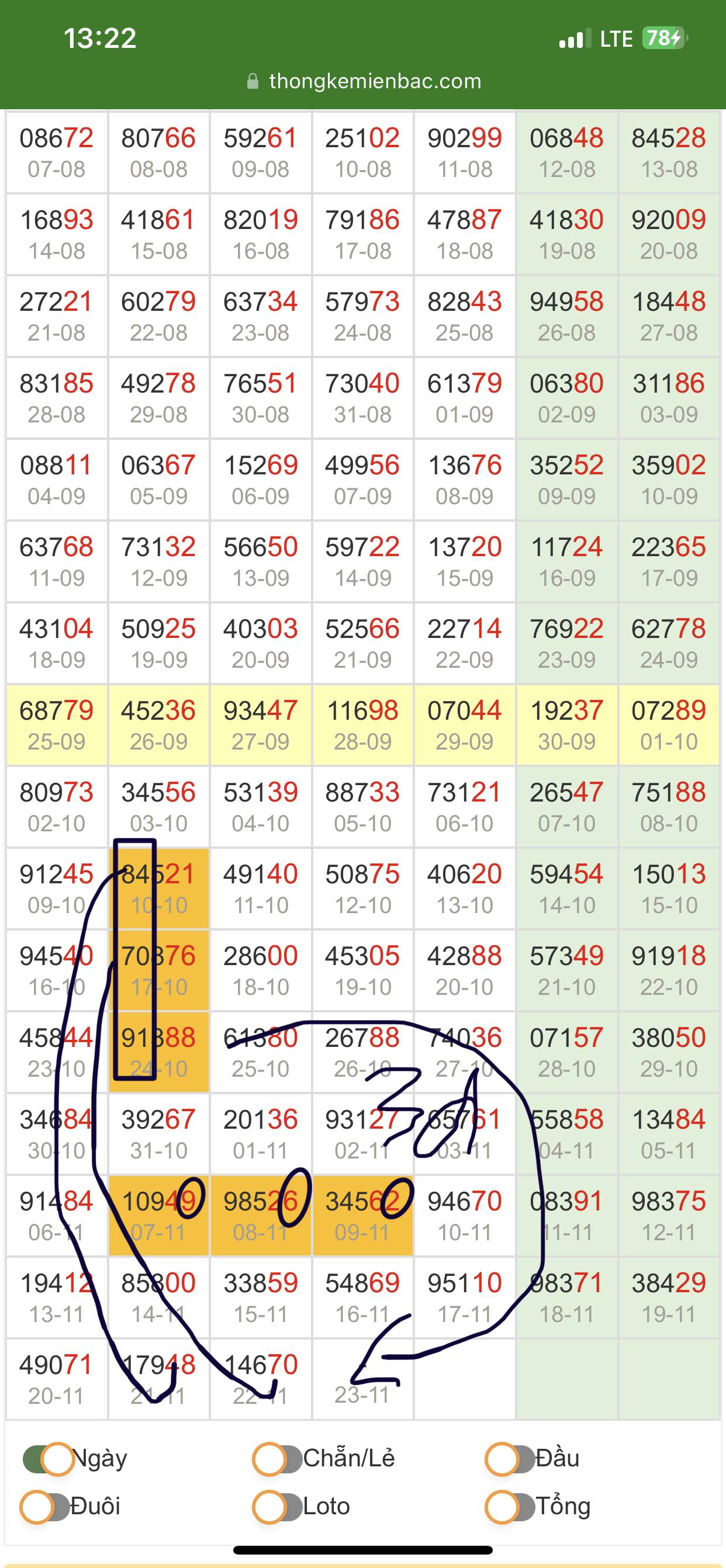Viewport: 726px width, 1568px height.
Task: Turn on the Loto toggle
Action: [278, 1507]
